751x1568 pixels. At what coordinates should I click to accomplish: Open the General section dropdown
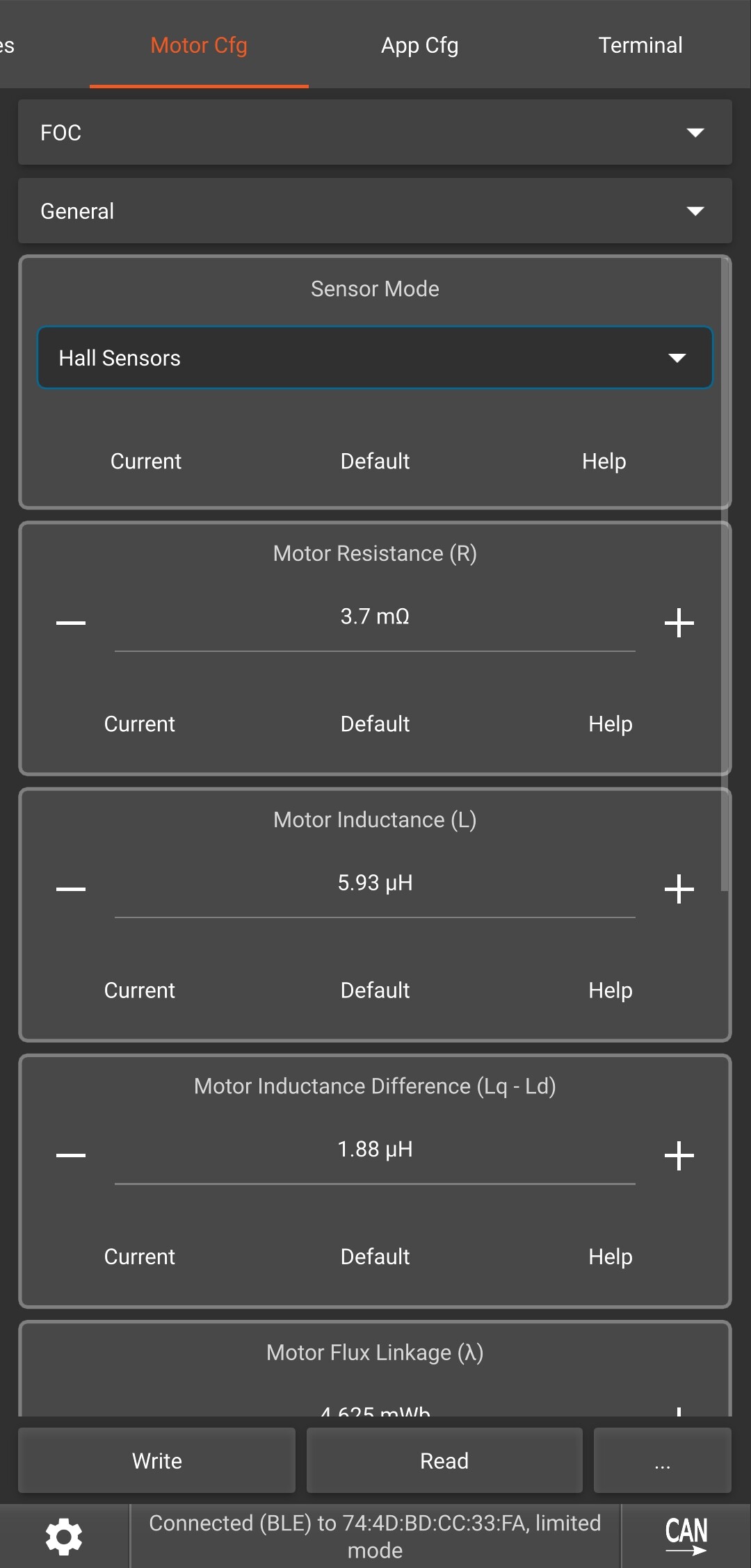click(375, 211)
